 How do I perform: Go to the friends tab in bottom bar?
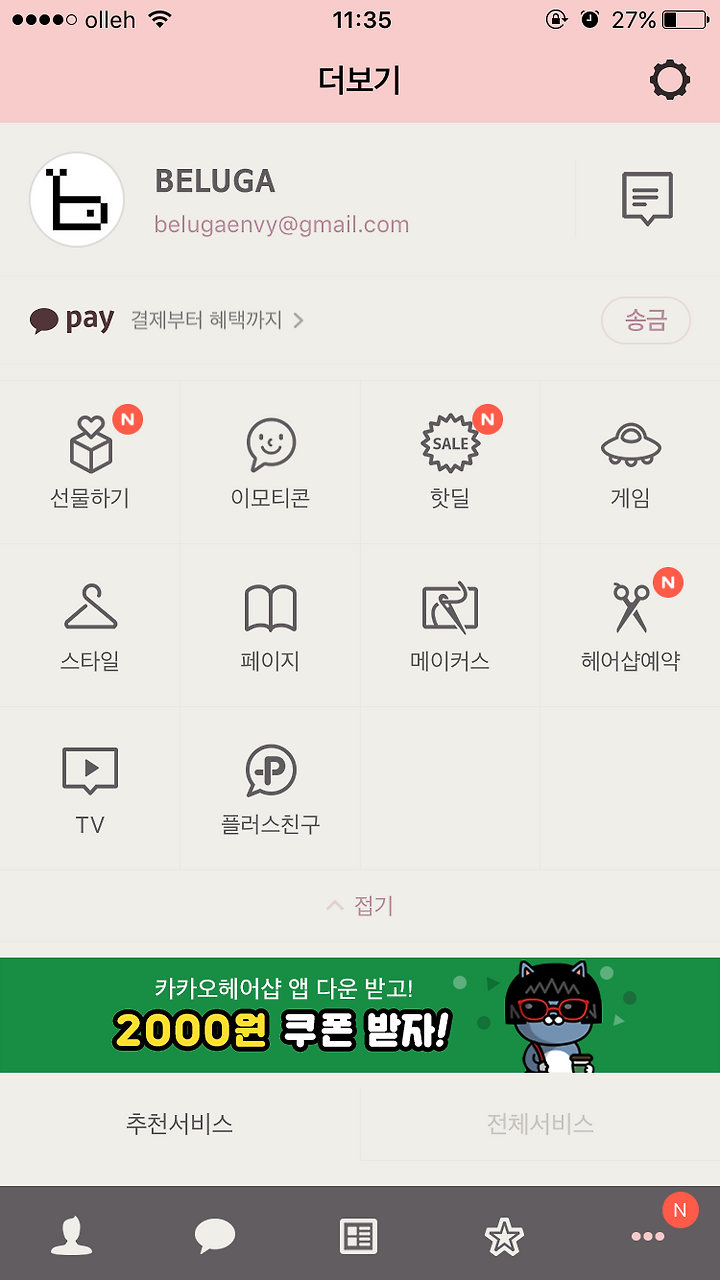coord(72,1236)
